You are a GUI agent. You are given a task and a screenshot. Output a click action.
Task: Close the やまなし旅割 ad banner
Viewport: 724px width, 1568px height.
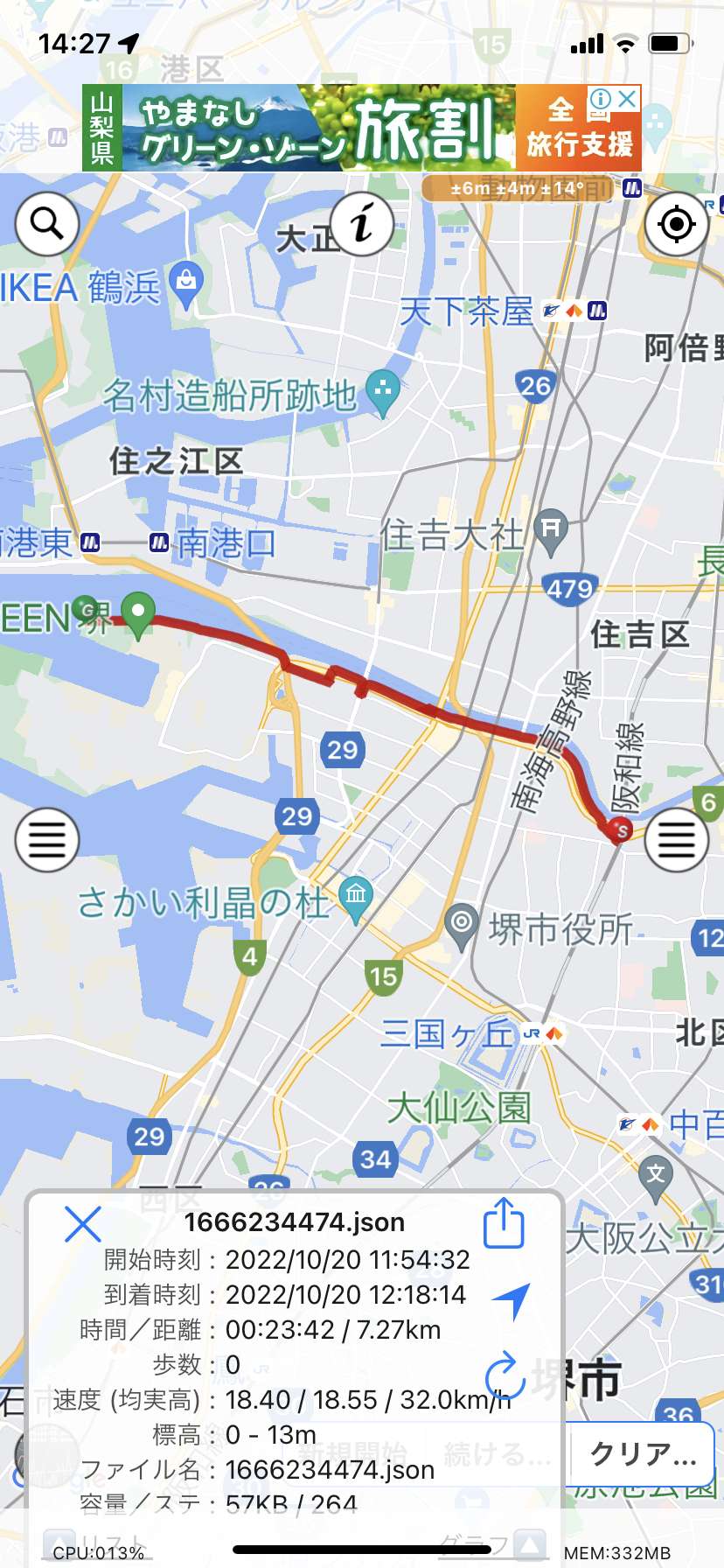click(x=627, y=99)
